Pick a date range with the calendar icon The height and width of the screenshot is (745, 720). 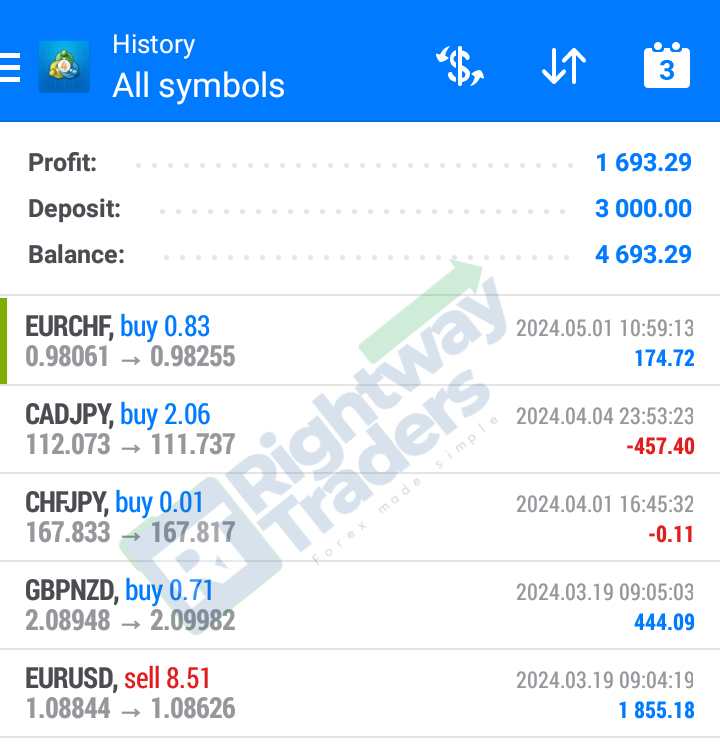tap(666, 66)
